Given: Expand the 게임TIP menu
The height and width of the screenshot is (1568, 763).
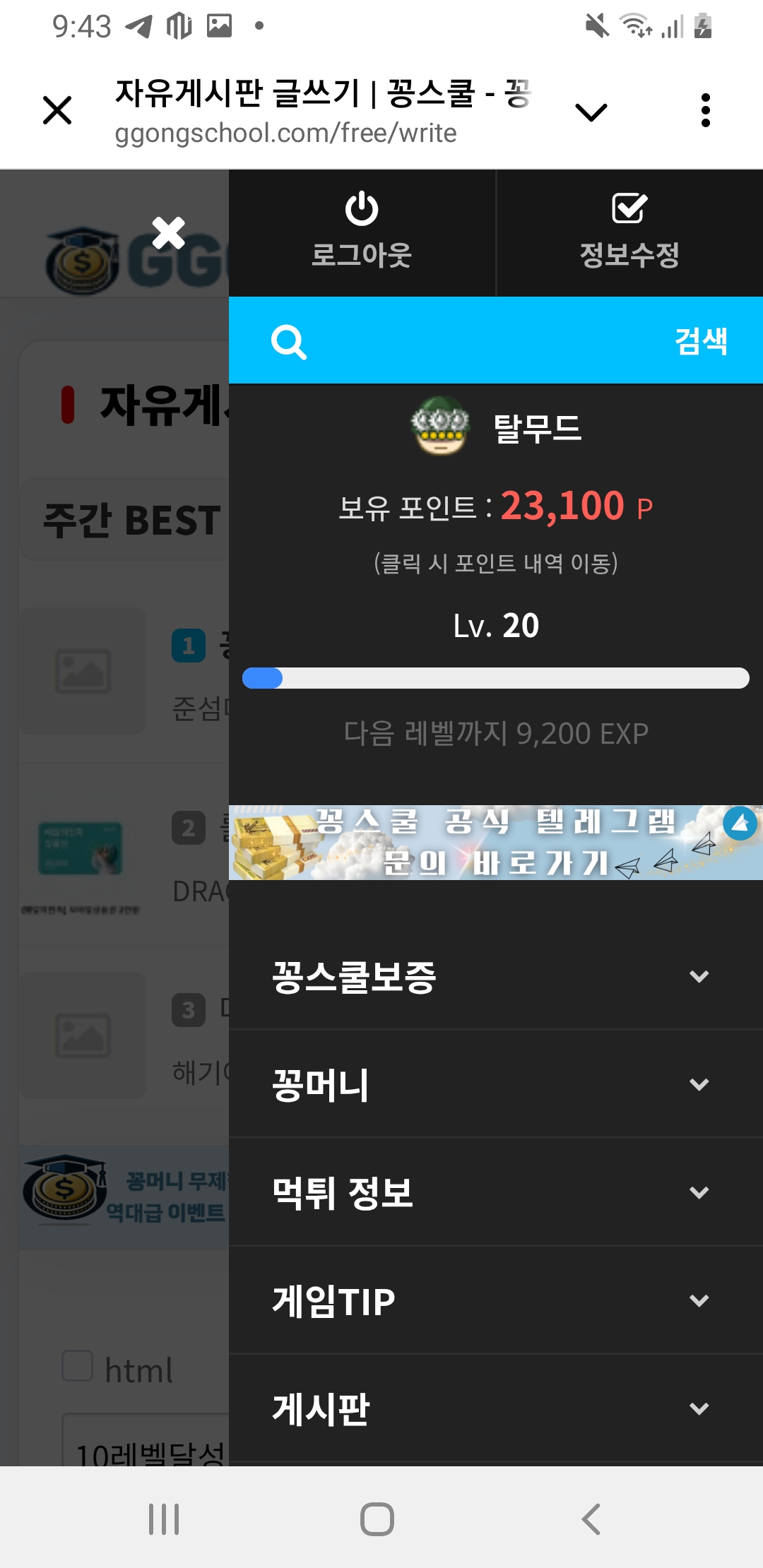Looking at the screenshot, I should (x=496, y=1301).
